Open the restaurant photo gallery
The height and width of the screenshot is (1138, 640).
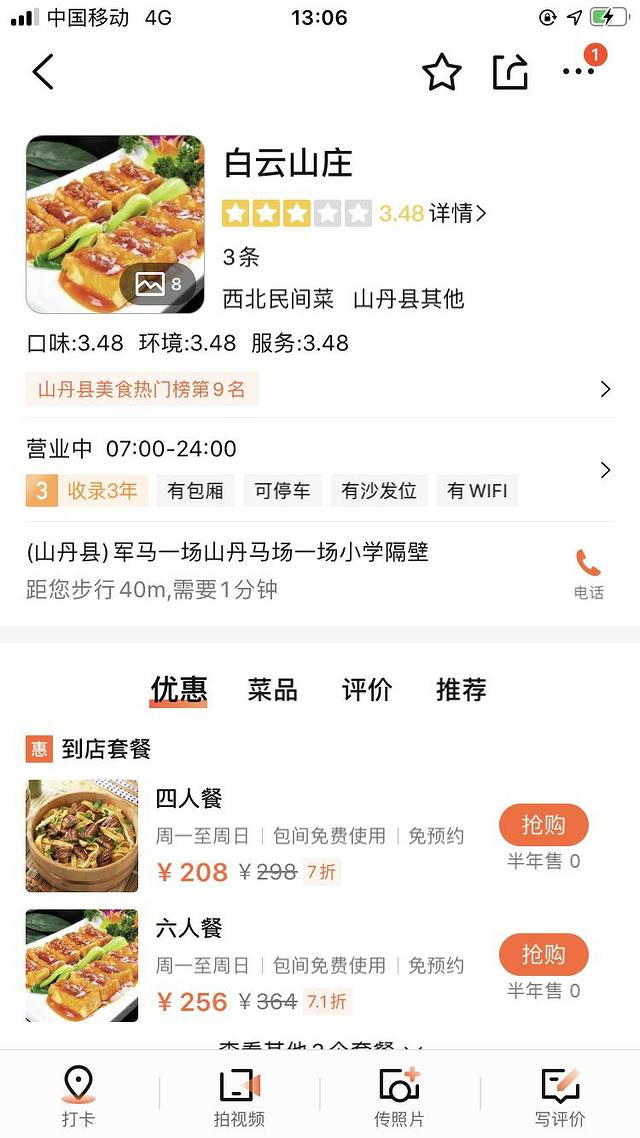[115, 224]
